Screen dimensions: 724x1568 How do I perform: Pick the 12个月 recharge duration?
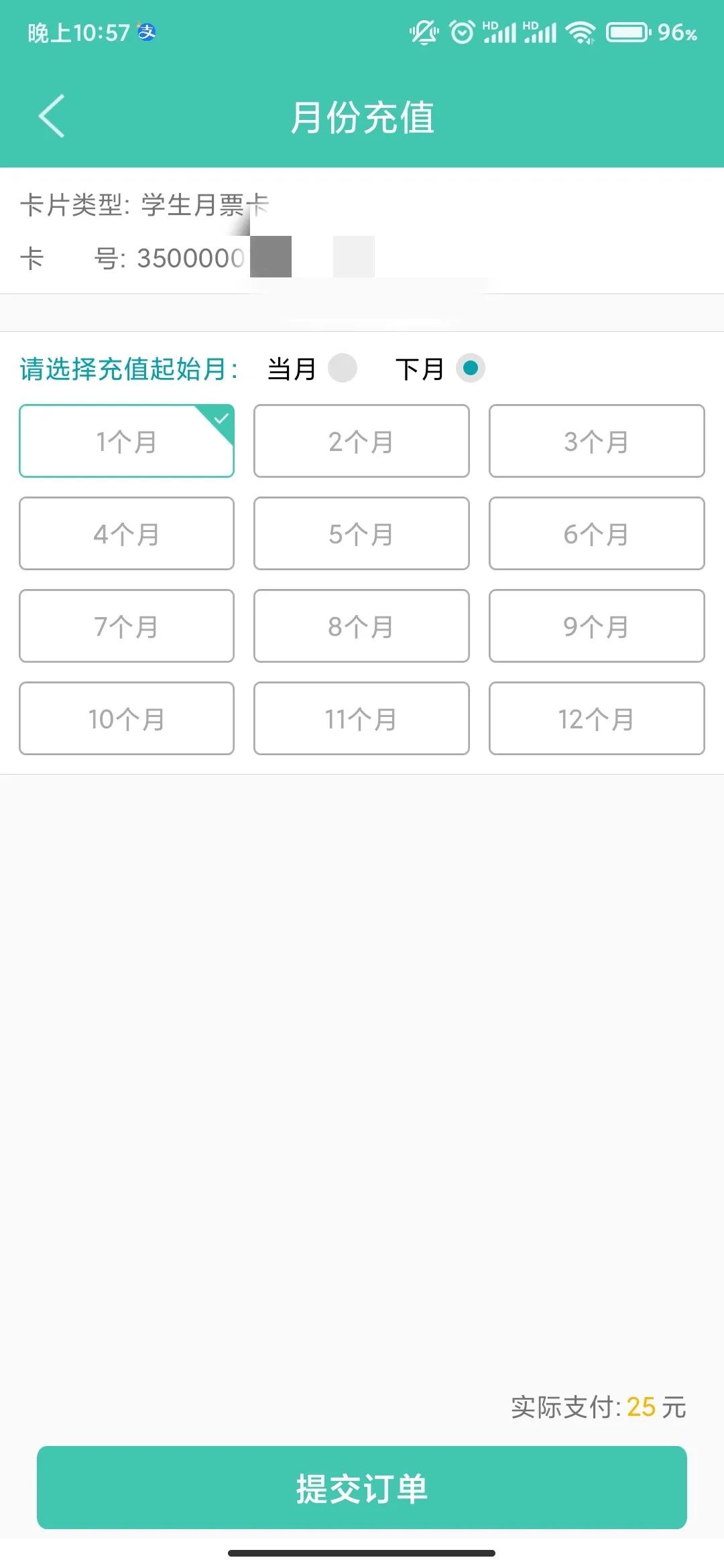point(597,718)
